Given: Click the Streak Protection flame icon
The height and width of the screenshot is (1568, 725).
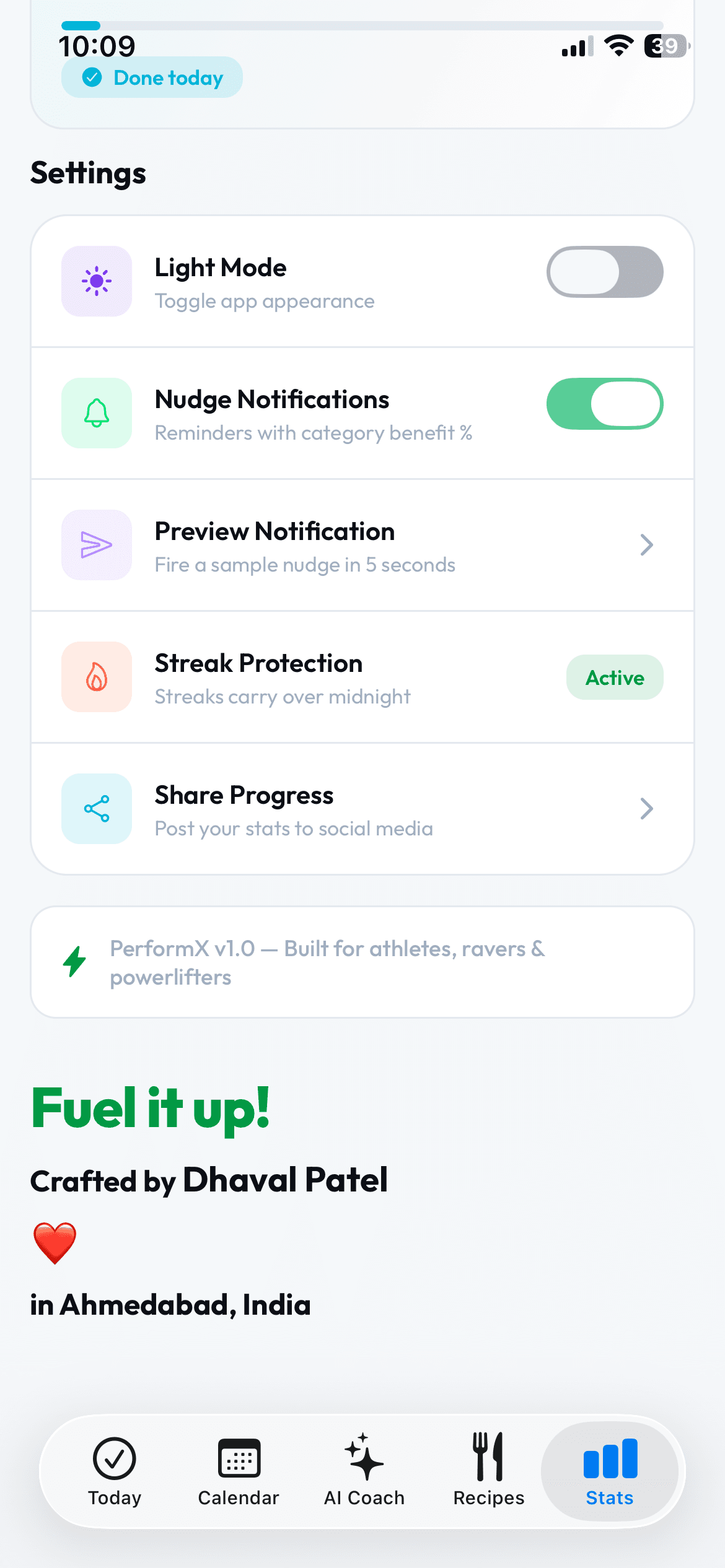Looking at the screenshot, I should coord(96,677).
